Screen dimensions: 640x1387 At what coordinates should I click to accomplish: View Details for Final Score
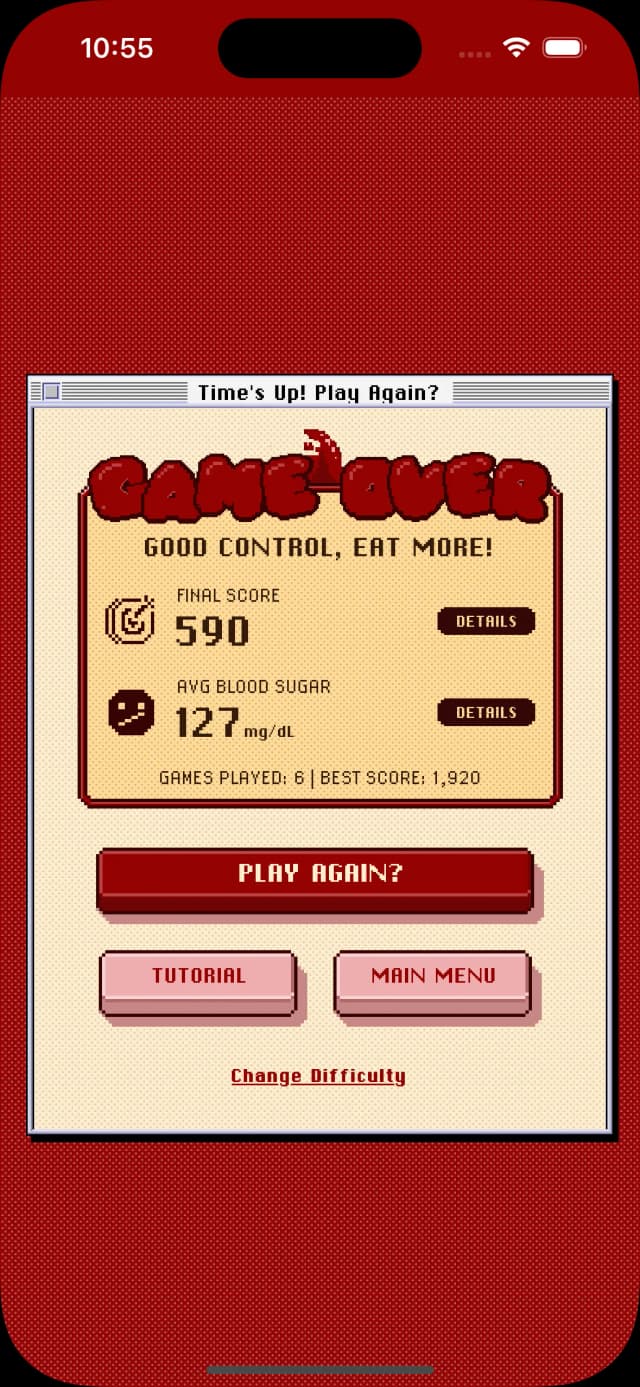coord(486,621)
